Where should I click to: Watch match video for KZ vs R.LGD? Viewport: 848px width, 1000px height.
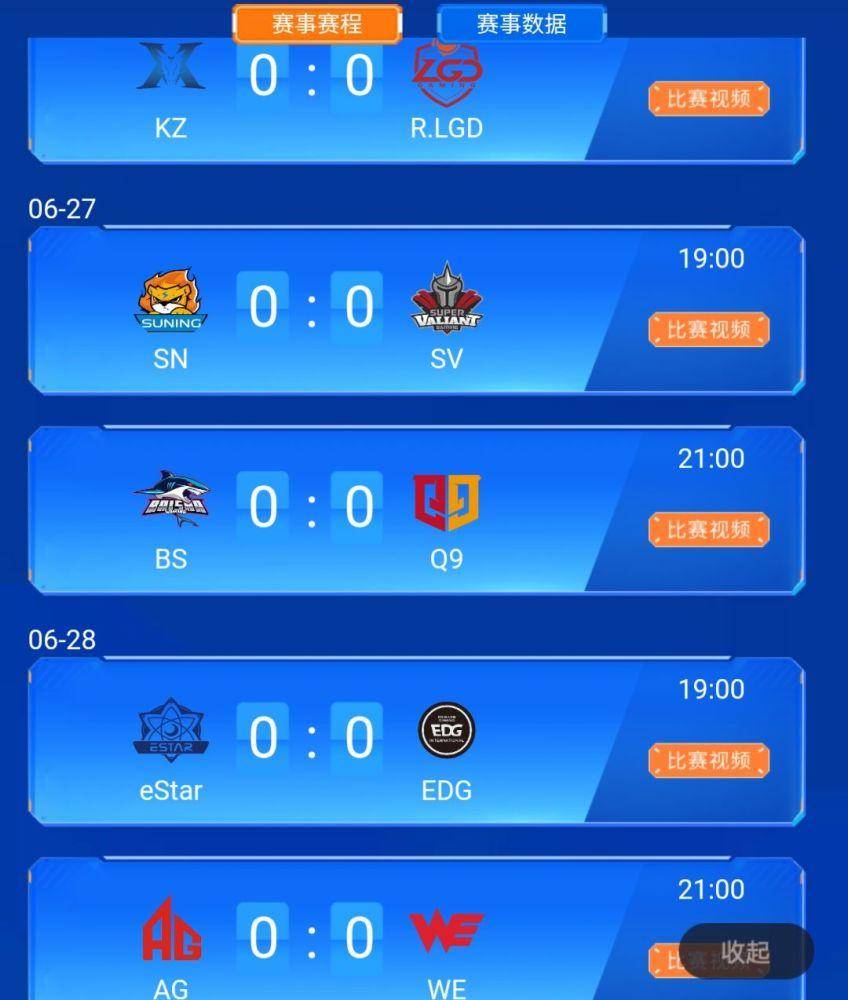708,99
